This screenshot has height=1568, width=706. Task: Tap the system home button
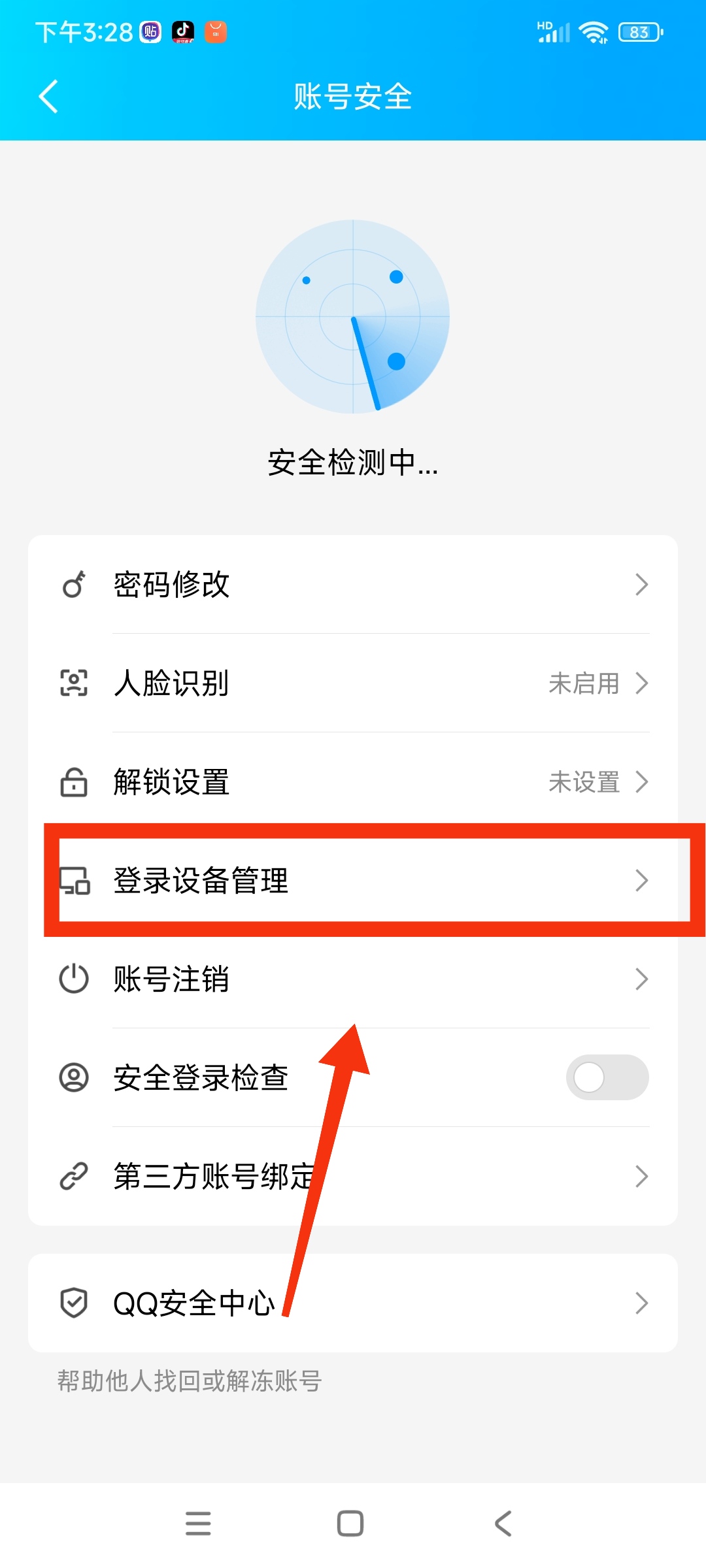(x=350, y=1524)
